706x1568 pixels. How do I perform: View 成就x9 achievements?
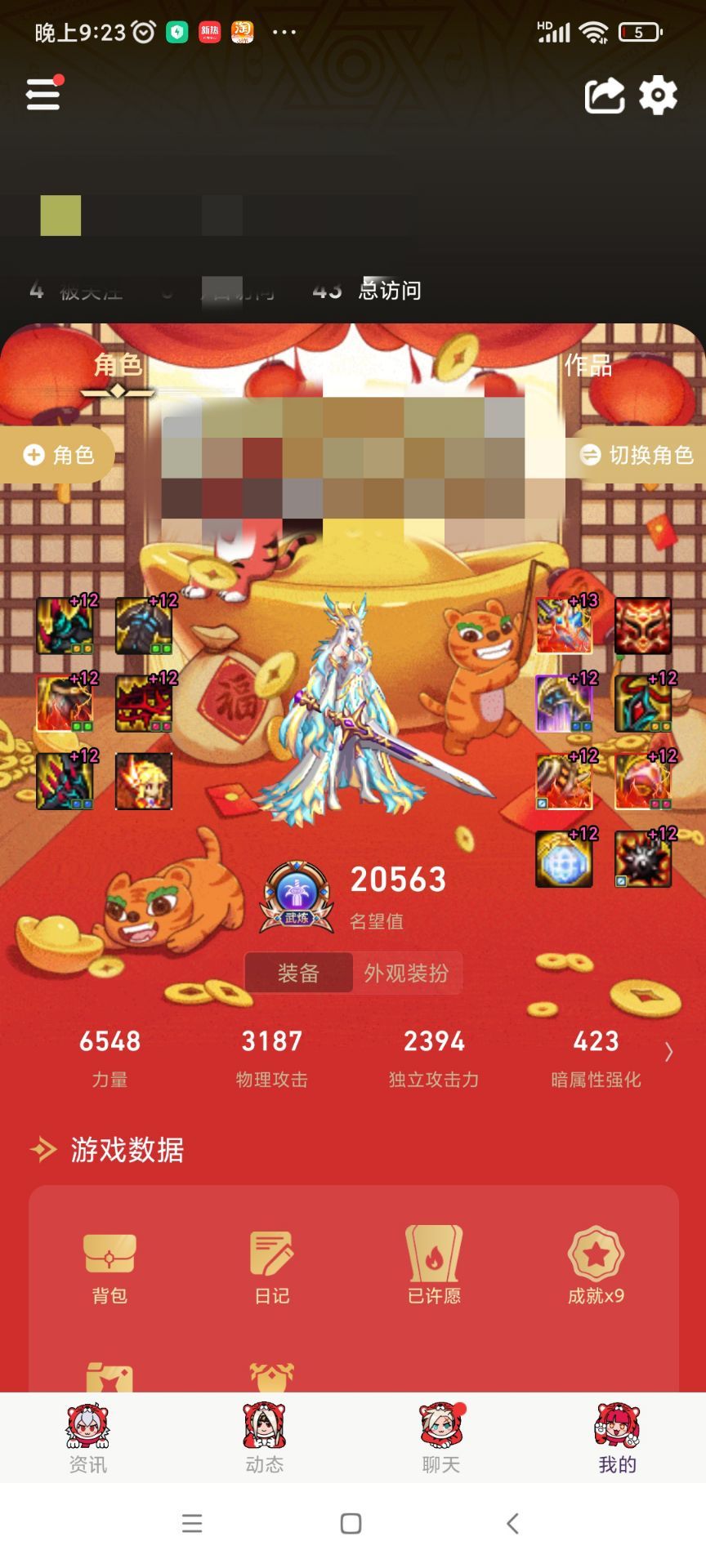(x=596, y=1264)
